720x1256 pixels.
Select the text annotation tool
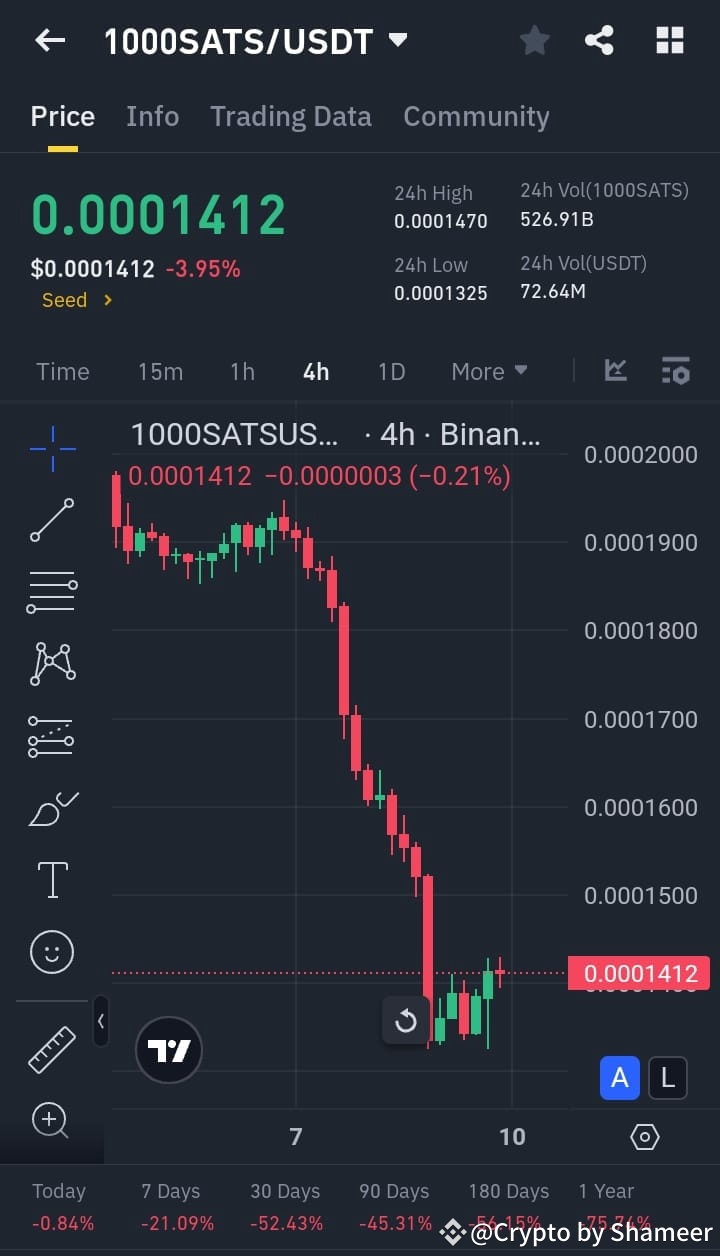51,880
